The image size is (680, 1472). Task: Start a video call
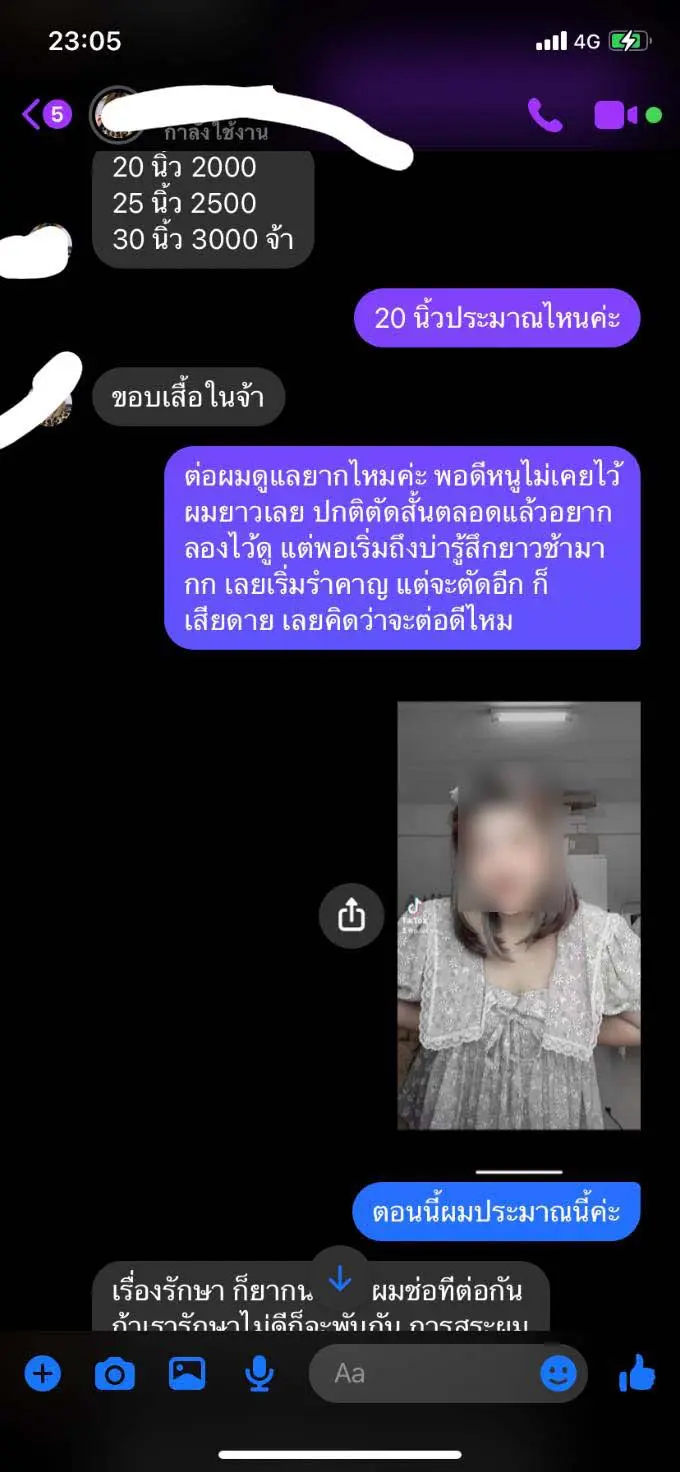[616, 115]
